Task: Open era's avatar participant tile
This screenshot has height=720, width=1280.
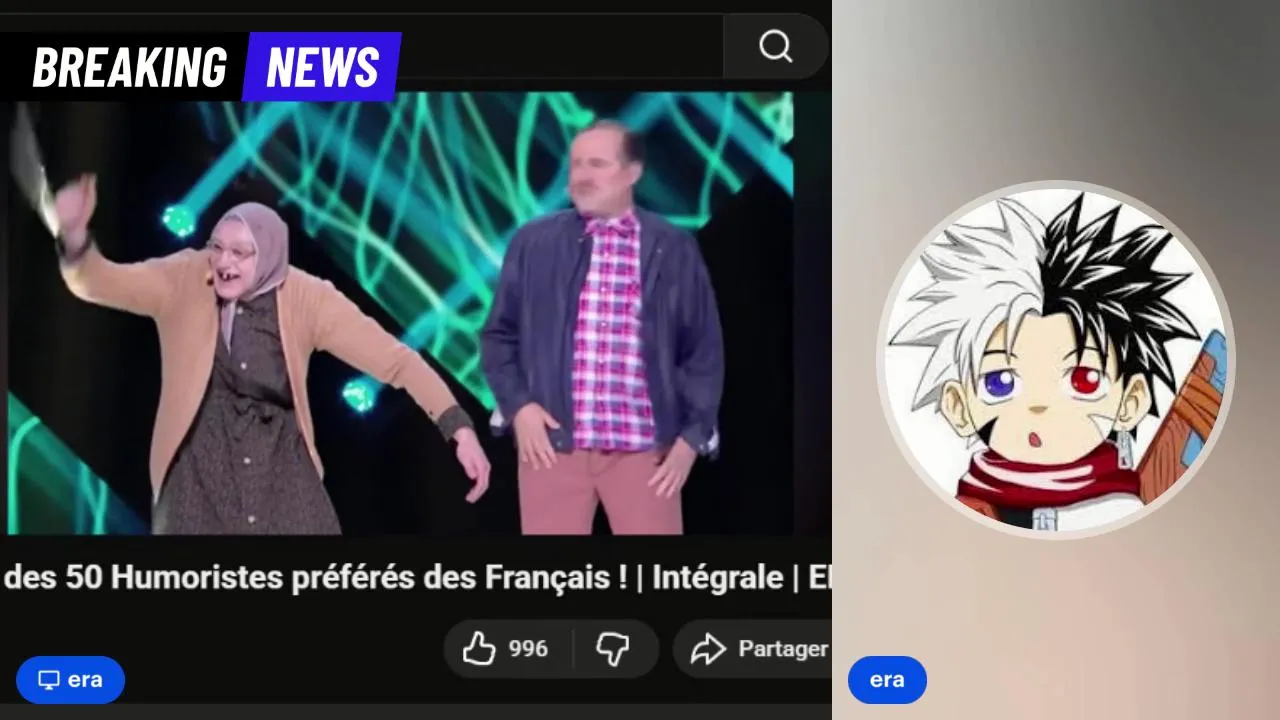Action: [x=1055, y=360]
